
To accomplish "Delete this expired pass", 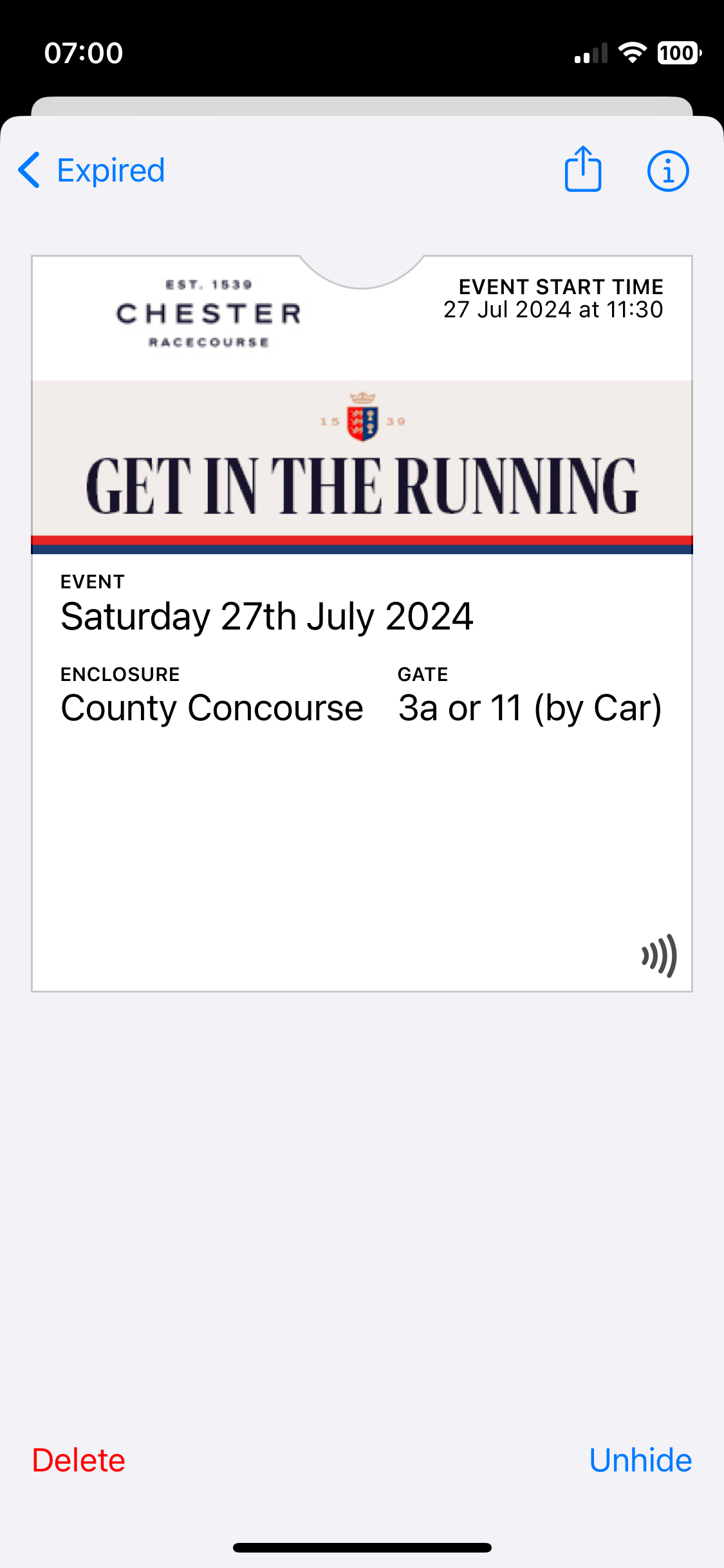I will tap(79, 1460).
